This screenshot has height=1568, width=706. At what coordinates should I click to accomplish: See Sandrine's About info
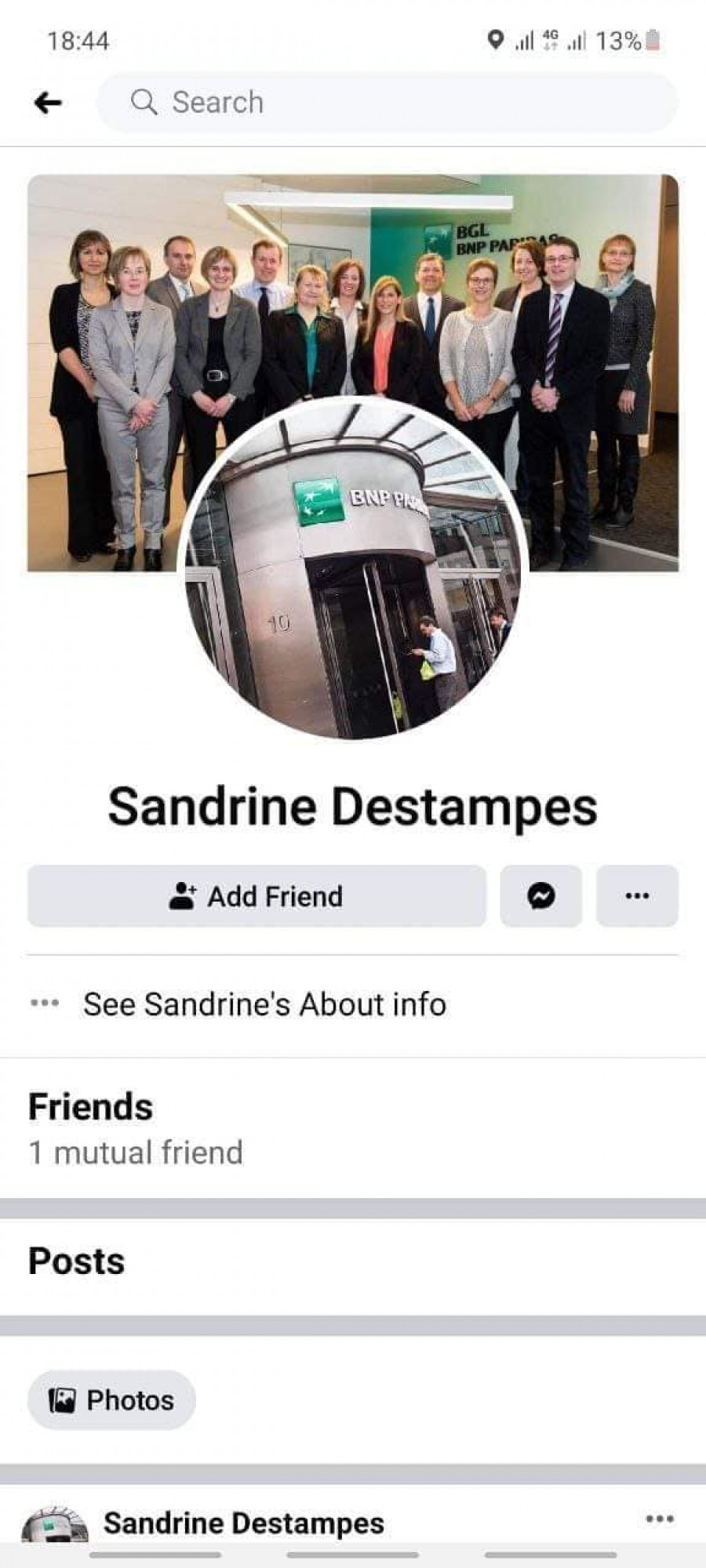pyautogui.click(x=264, y=1004)
